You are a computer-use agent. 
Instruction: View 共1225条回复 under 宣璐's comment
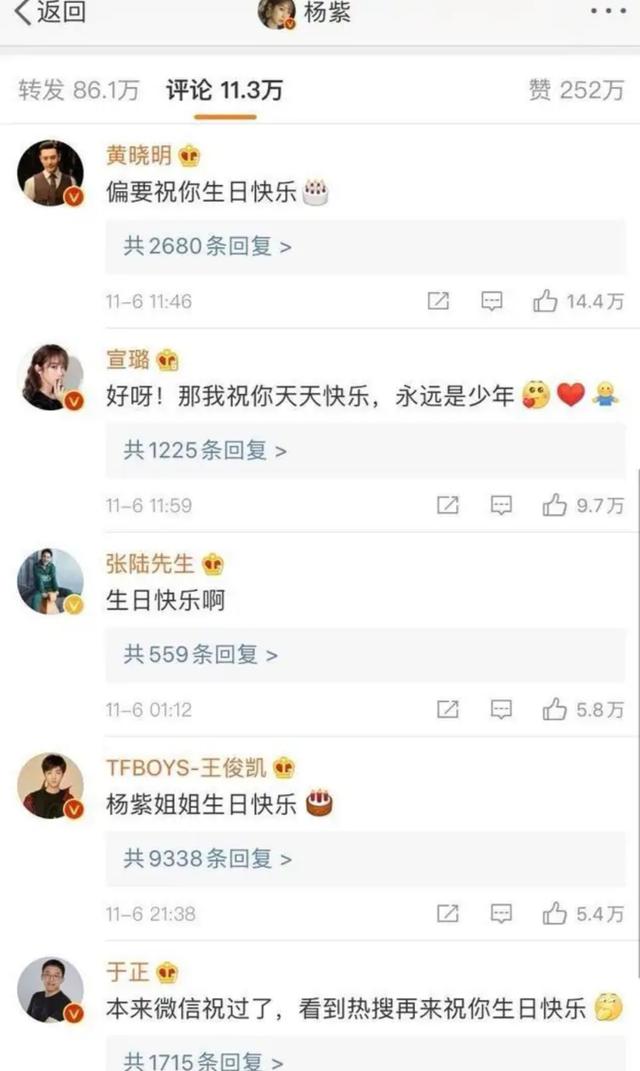click(205, 451)
